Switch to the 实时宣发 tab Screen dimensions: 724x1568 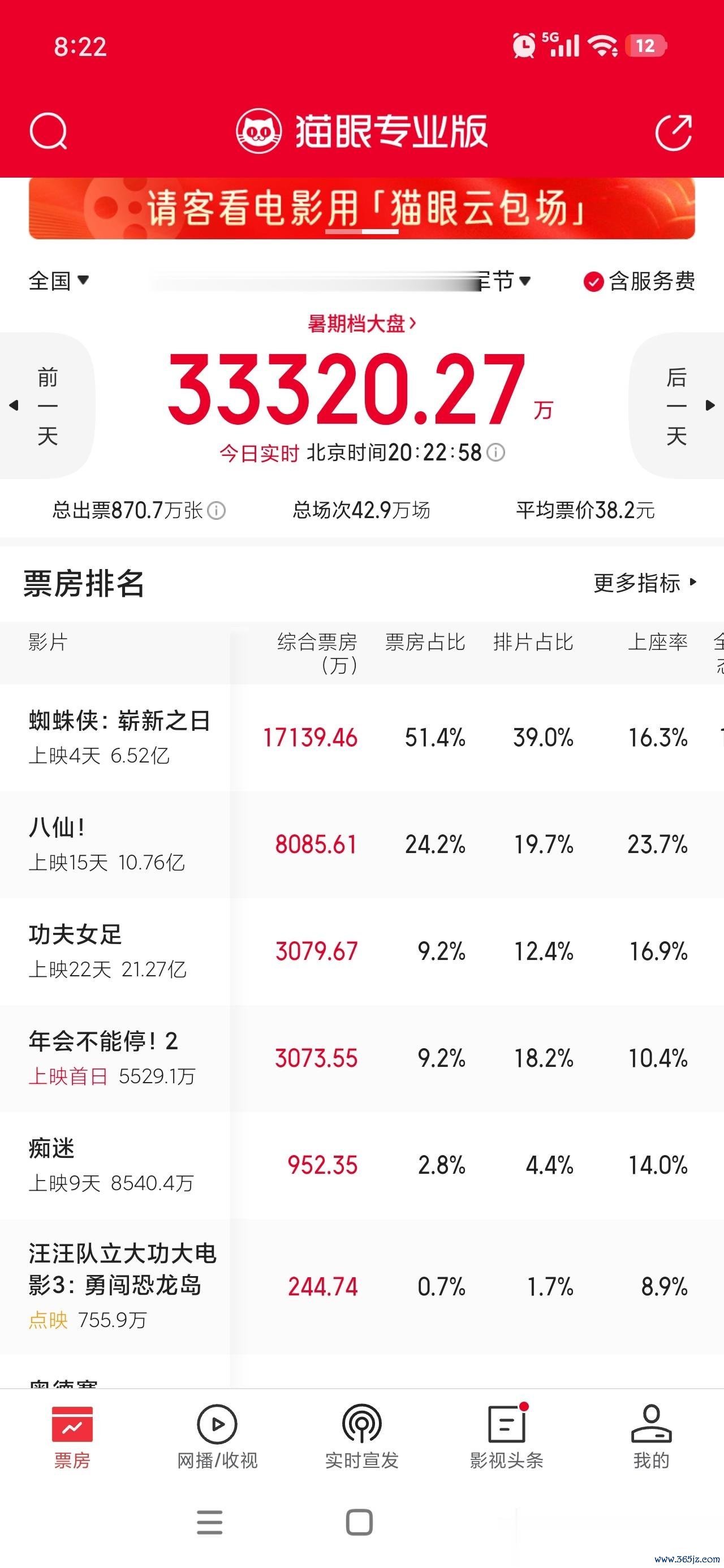[x=361, y=1437]
